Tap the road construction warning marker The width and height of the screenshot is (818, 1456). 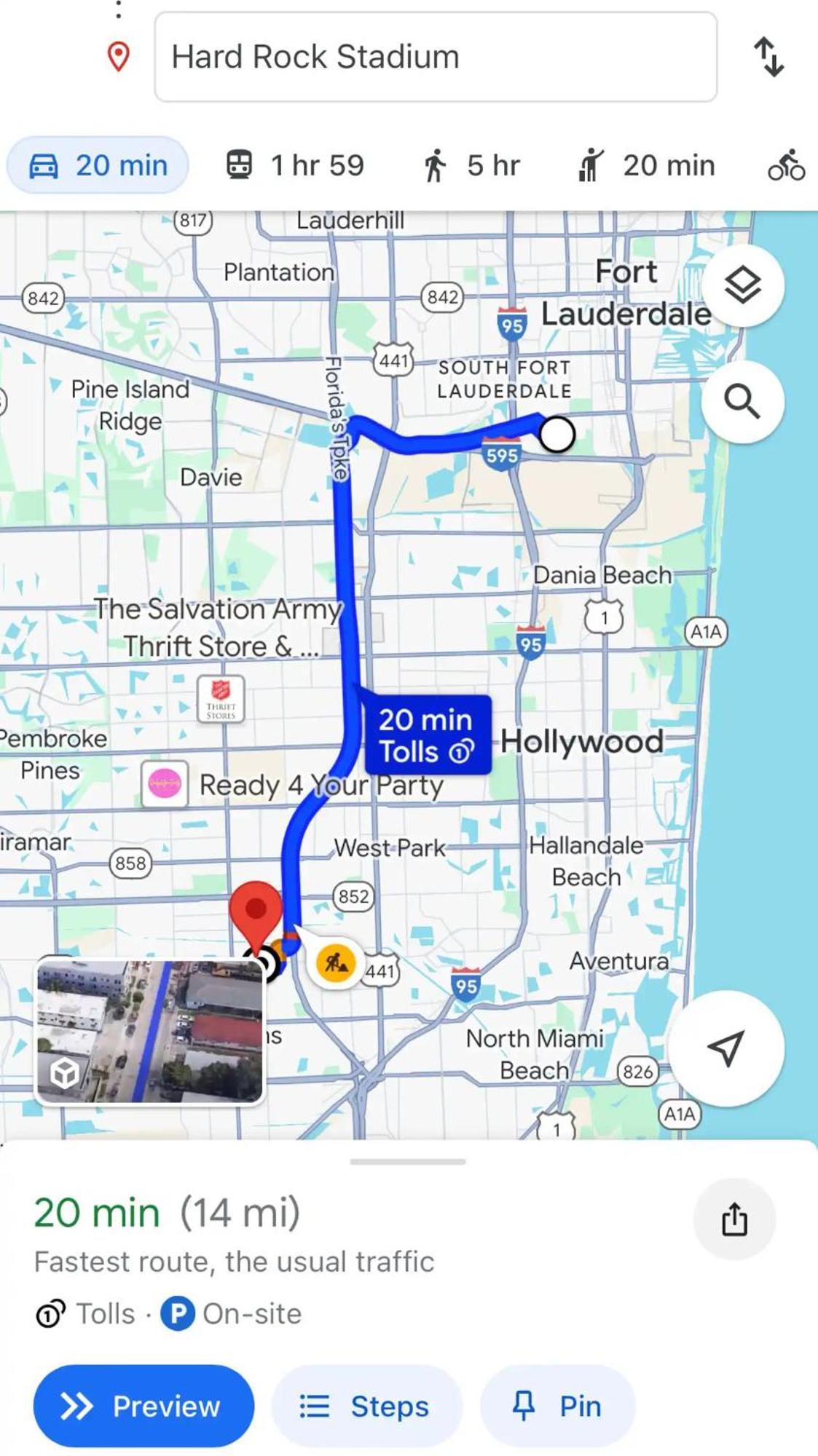tap(336, 963)
